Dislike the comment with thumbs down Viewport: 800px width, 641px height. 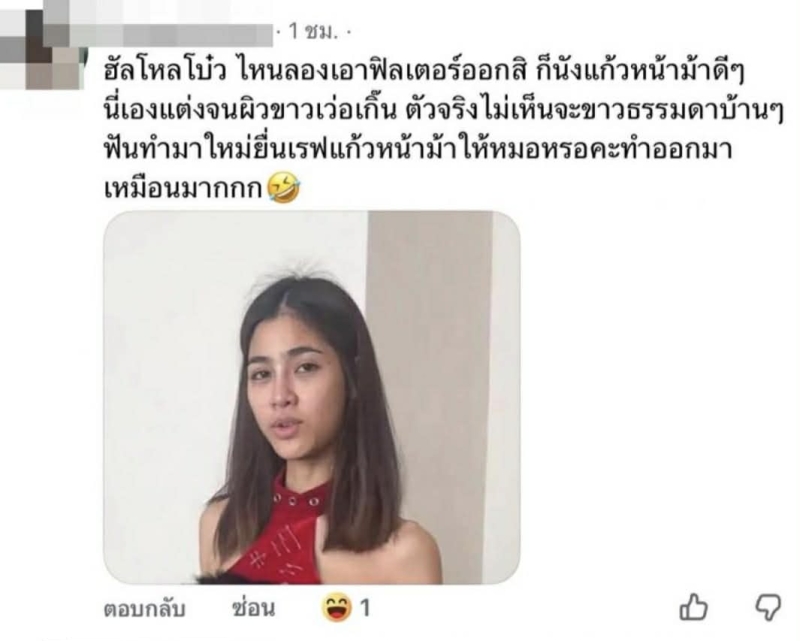coord(767,606)
